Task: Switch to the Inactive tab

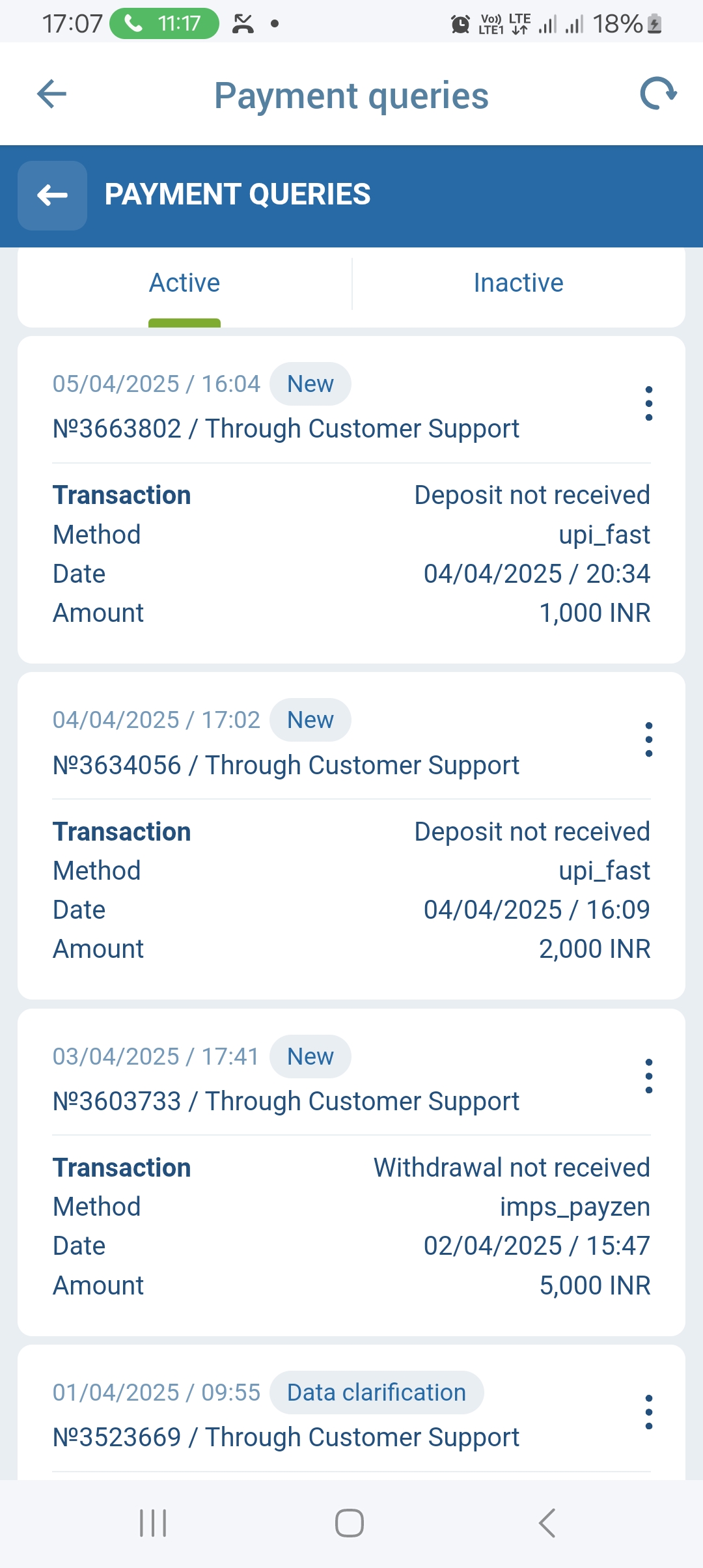Action: click(518, 283)
